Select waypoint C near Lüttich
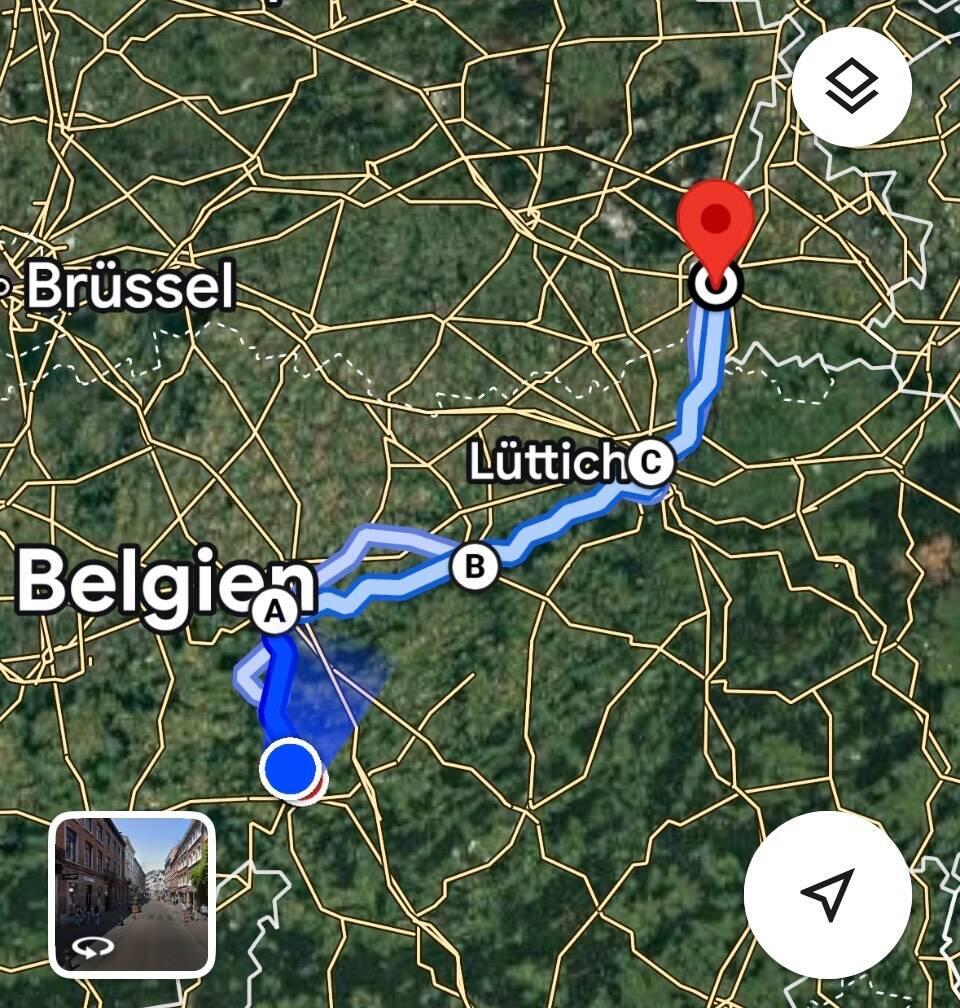 click(x=650, y=462)
